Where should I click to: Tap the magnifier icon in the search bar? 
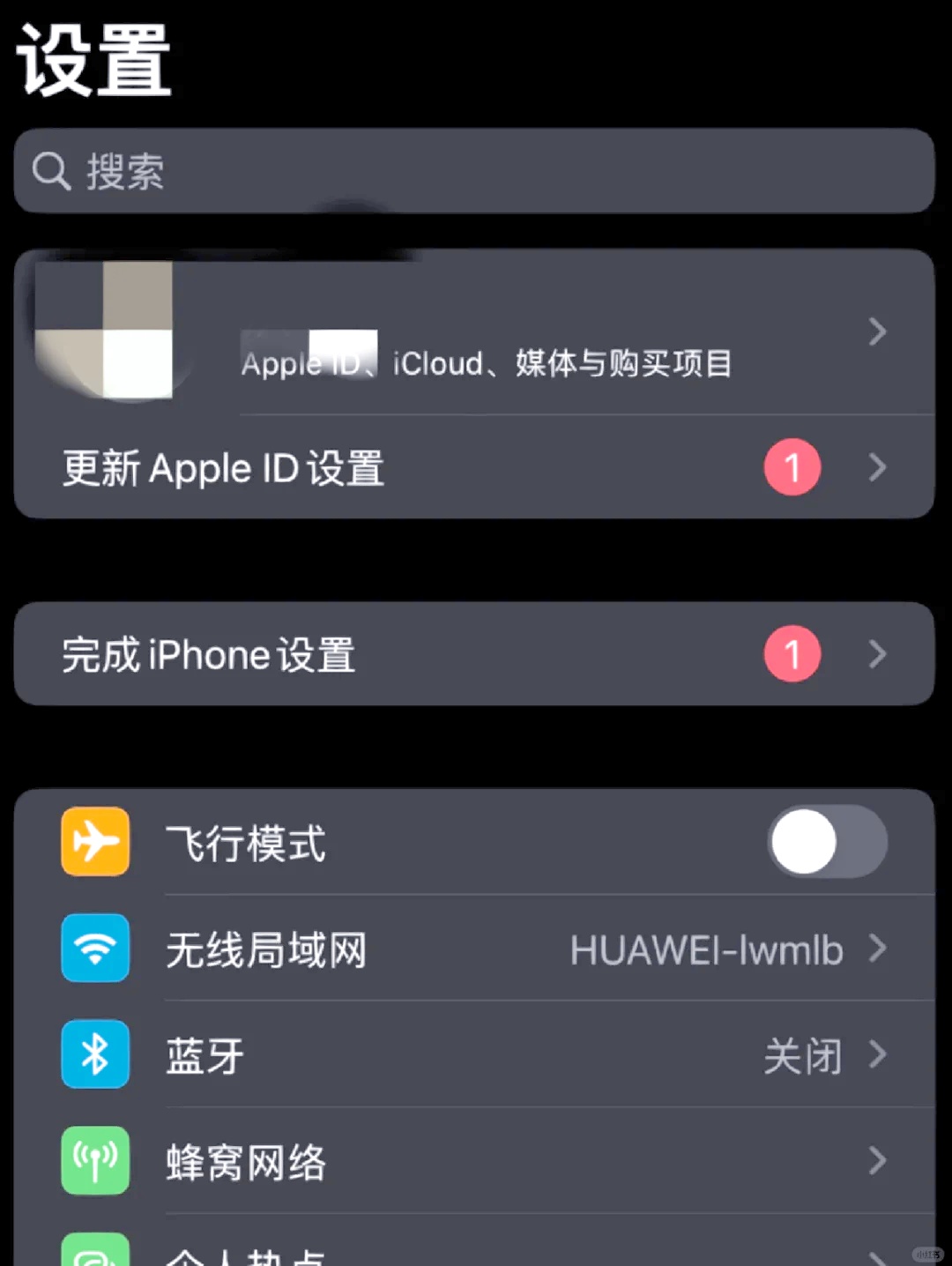50,171
